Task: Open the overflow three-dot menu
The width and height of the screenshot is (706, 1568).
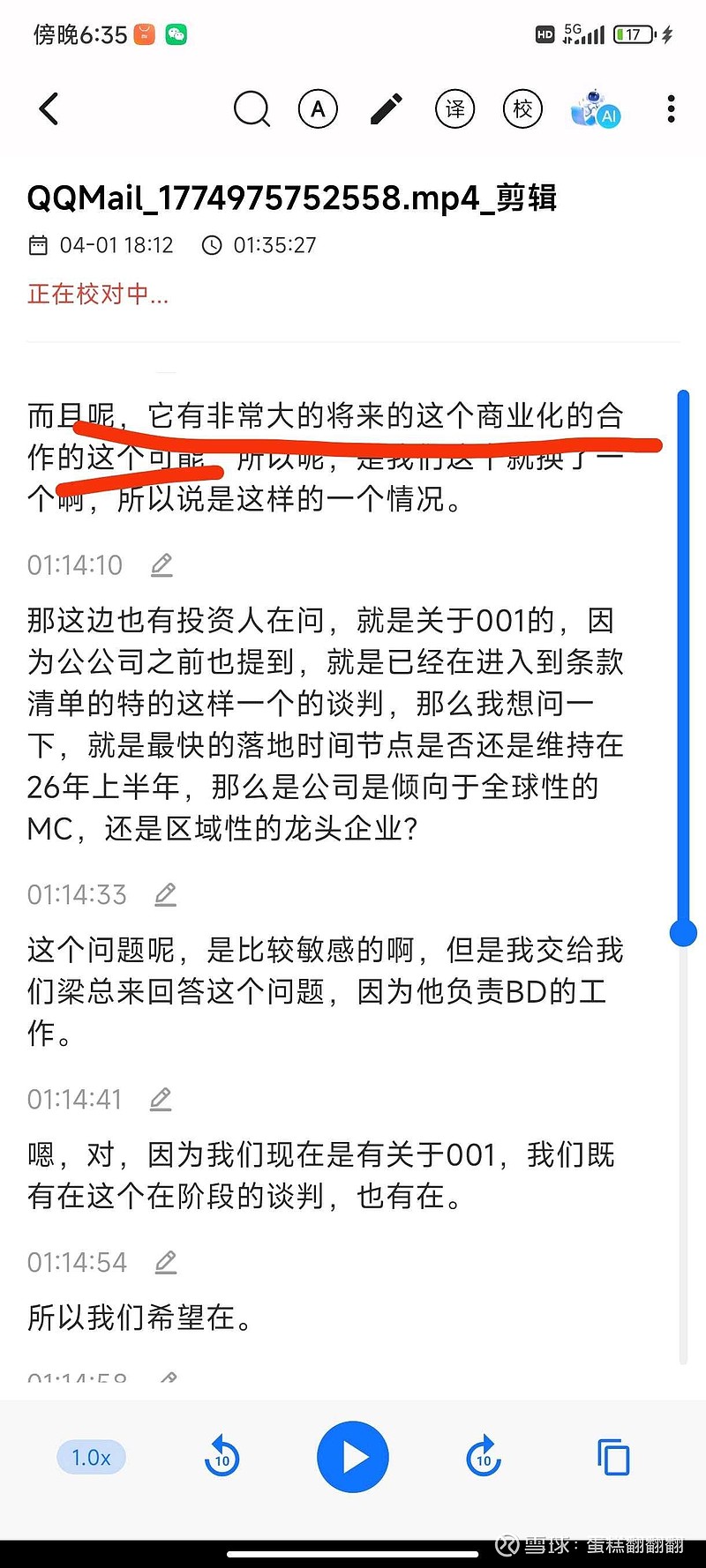Action: [671, 108]
